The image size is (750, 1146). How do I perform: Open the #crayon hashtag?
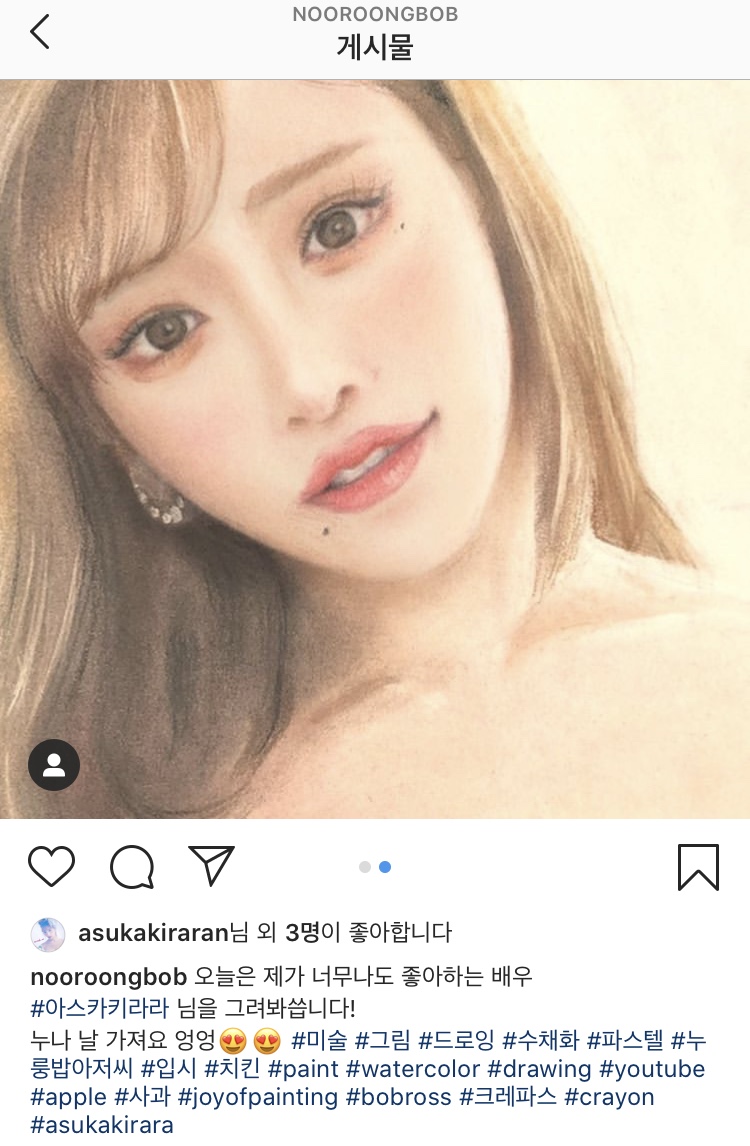609,1097
